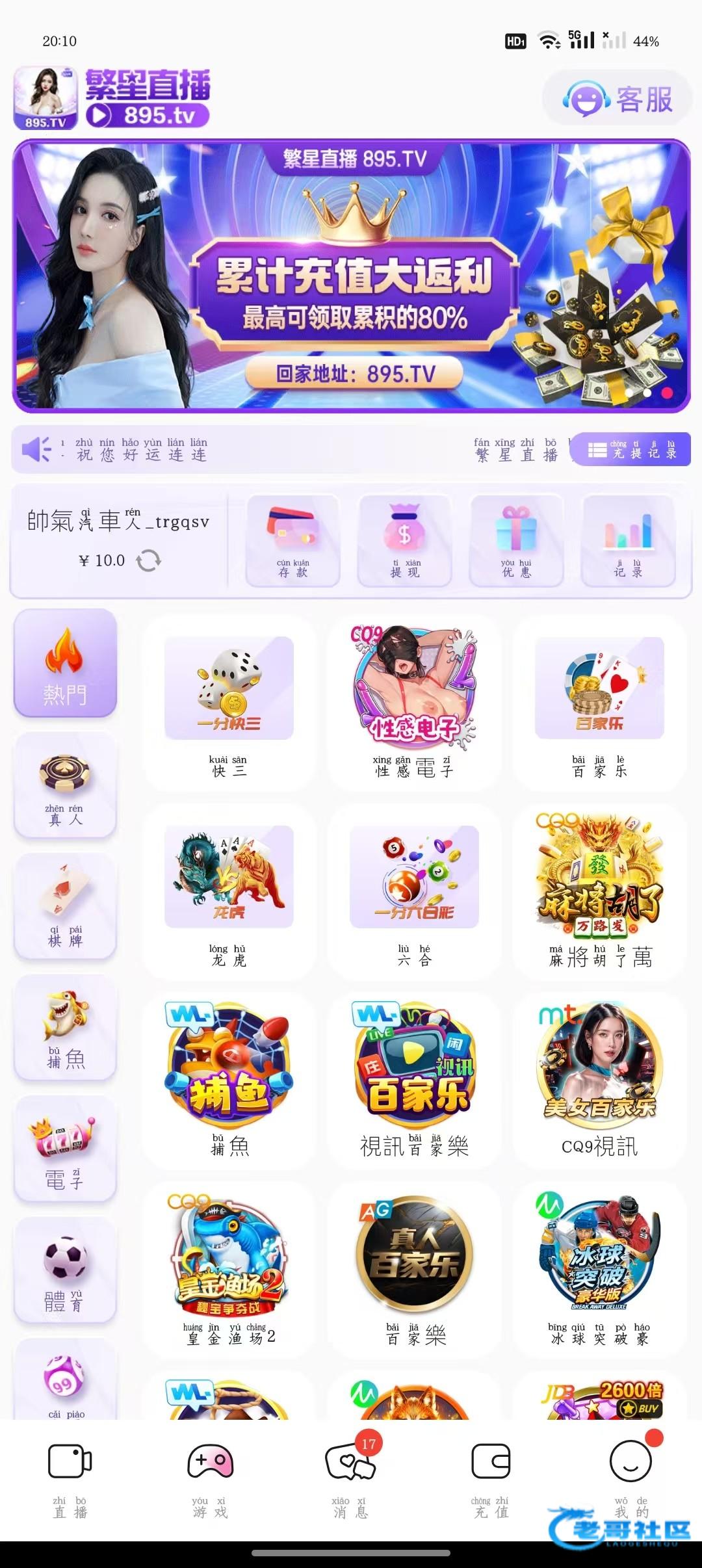702x1568 pixels.
Task: Open the 六合 game
Action: coord(414,891)
